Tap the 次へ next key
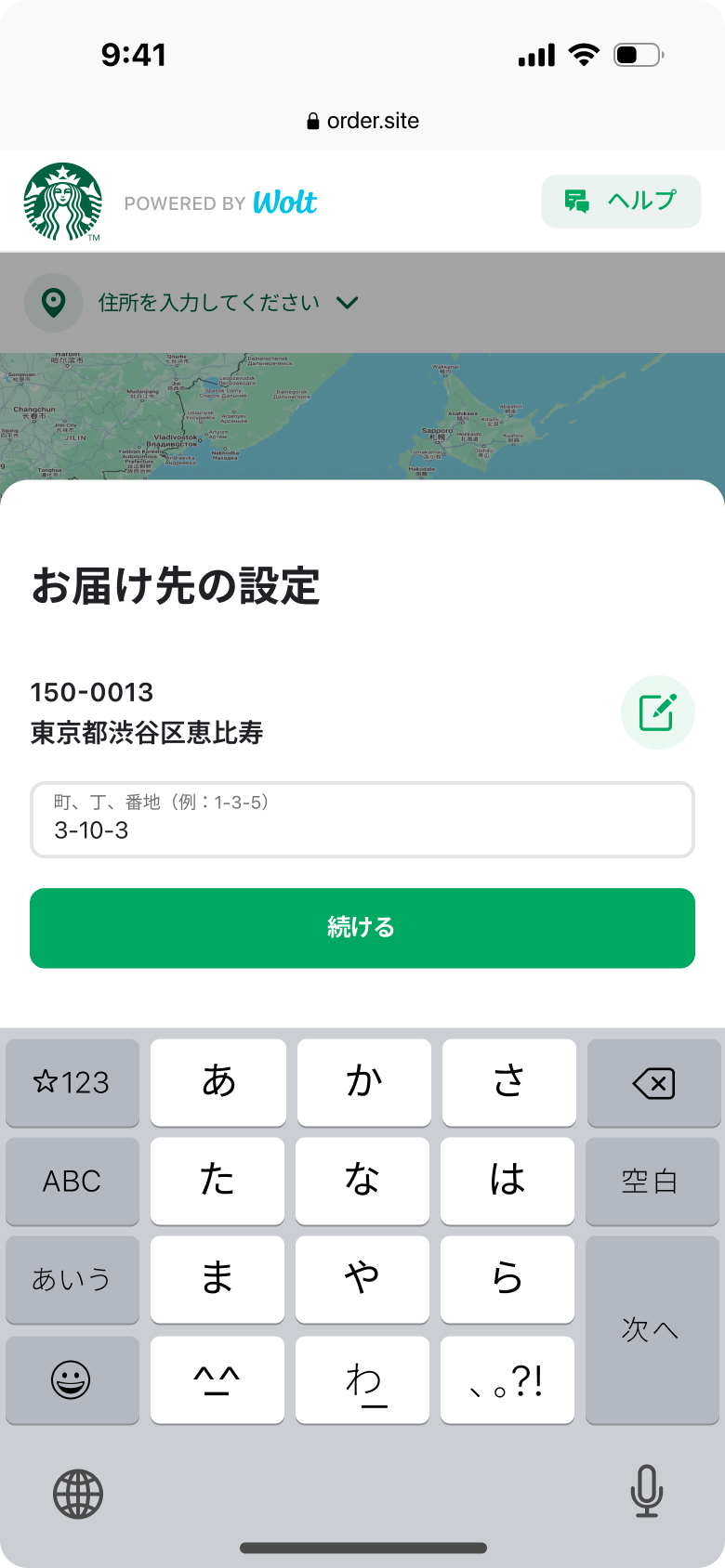Viewport: 725px width, 1568px height. (652, 1329)
